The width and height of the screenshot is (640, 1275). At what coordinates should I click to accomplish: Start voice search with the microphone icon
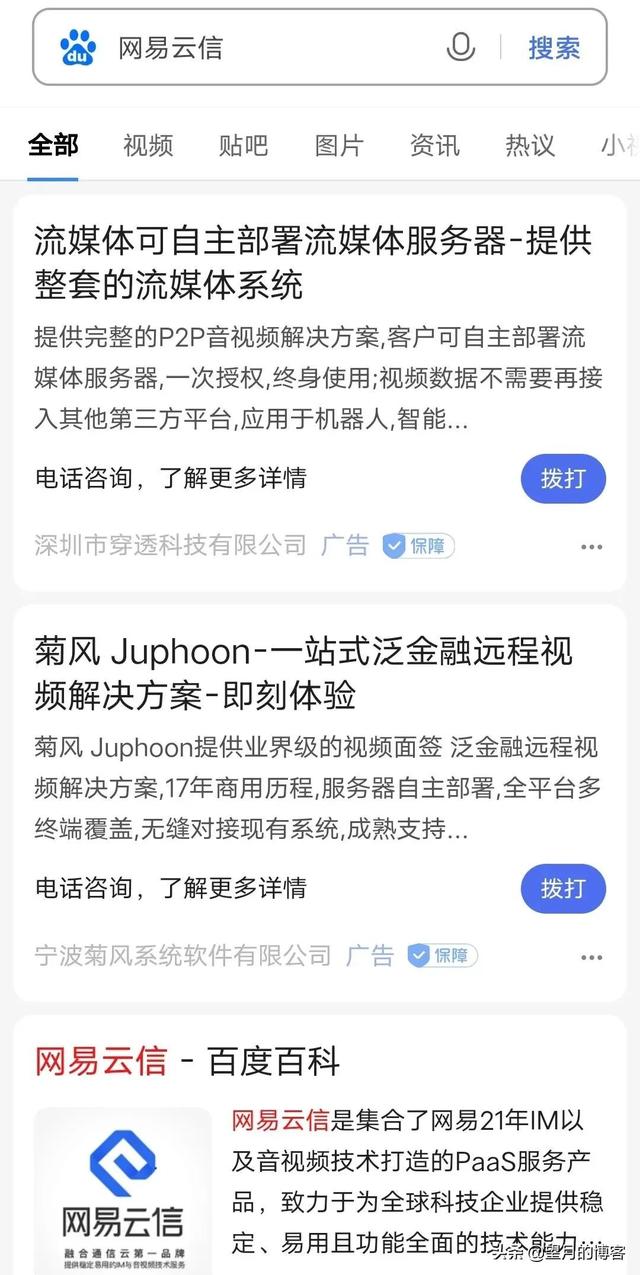point(461,47)
